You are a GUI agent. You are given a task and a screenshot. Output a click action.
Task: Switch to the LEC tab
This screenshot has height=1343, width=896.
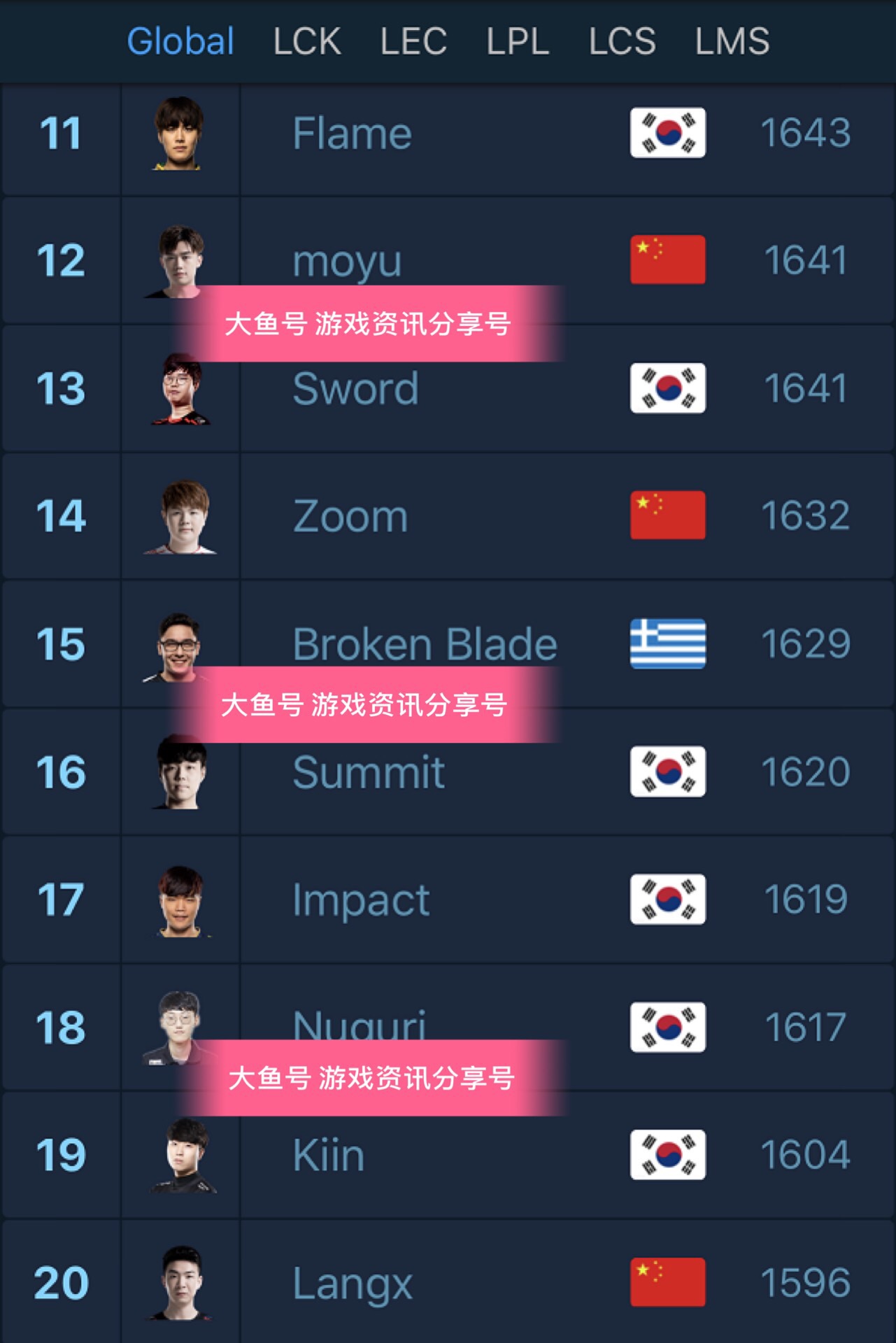coord(413,41)
